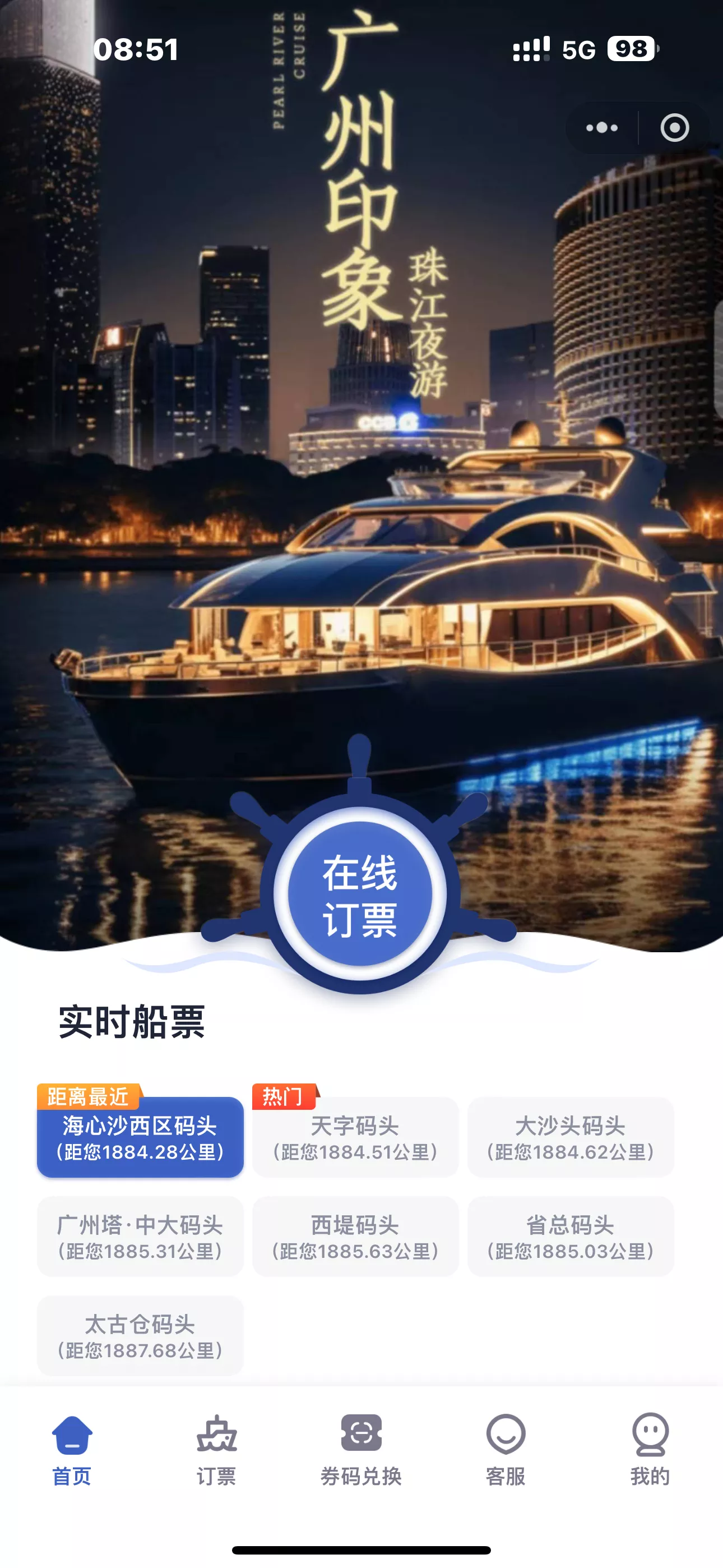Pick 广州塔·中大码头 pier
Image resolution: width=723 pixels, height=1568 pixels.
[x=140, y=1236]
